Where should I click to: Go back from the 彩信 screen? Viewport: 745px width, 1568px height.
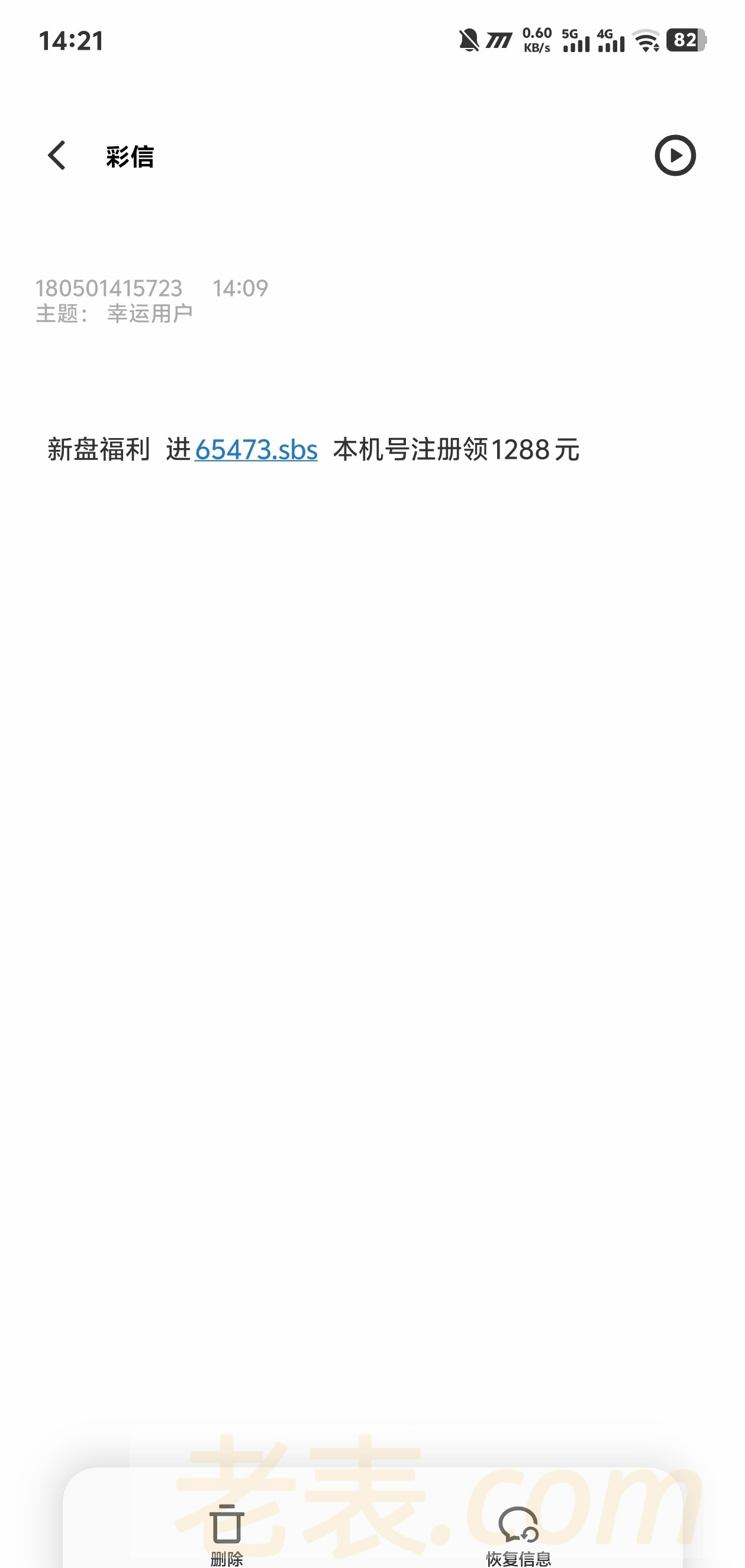click(x=57, y=155)
